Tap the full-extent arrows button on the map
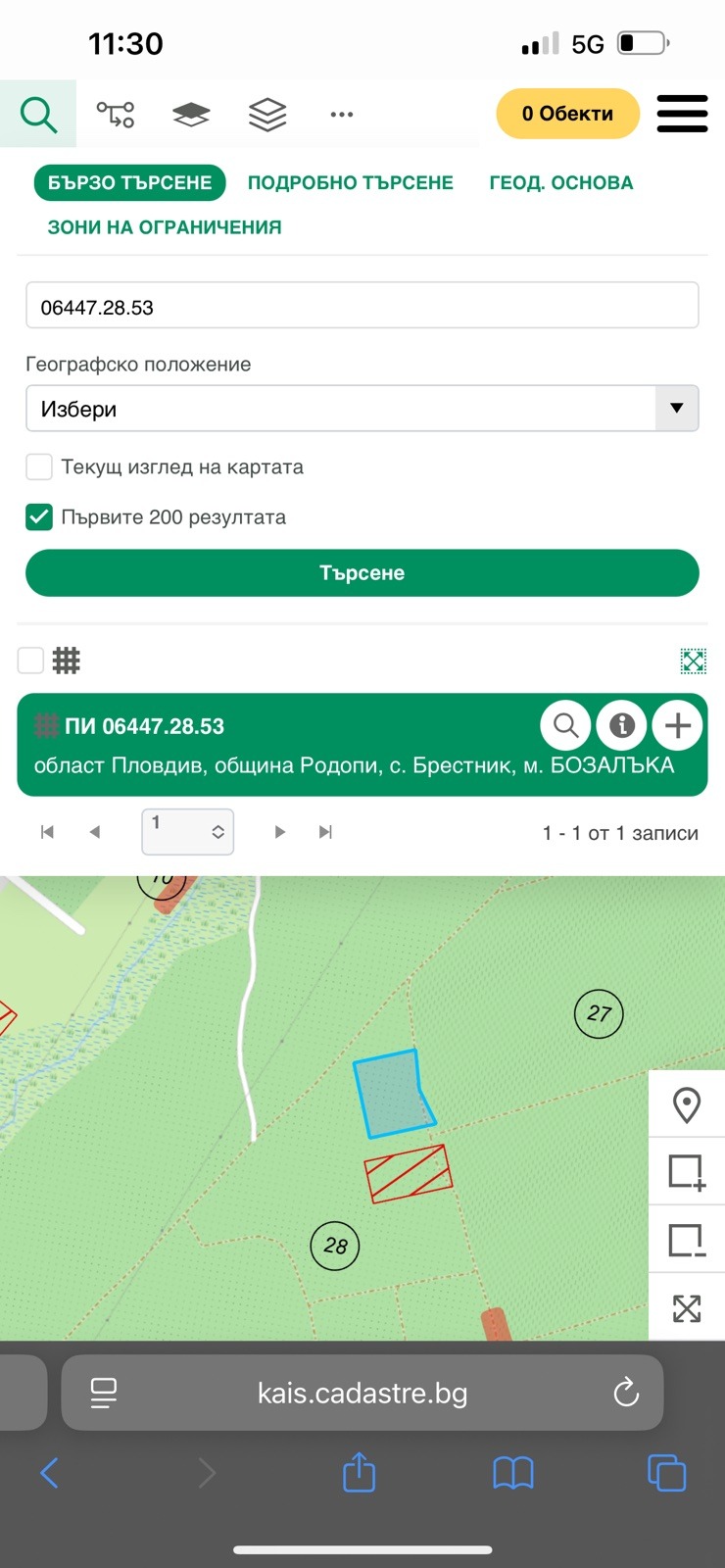This screenshot has height=1568, width=725. click(x=687, y=1308)
